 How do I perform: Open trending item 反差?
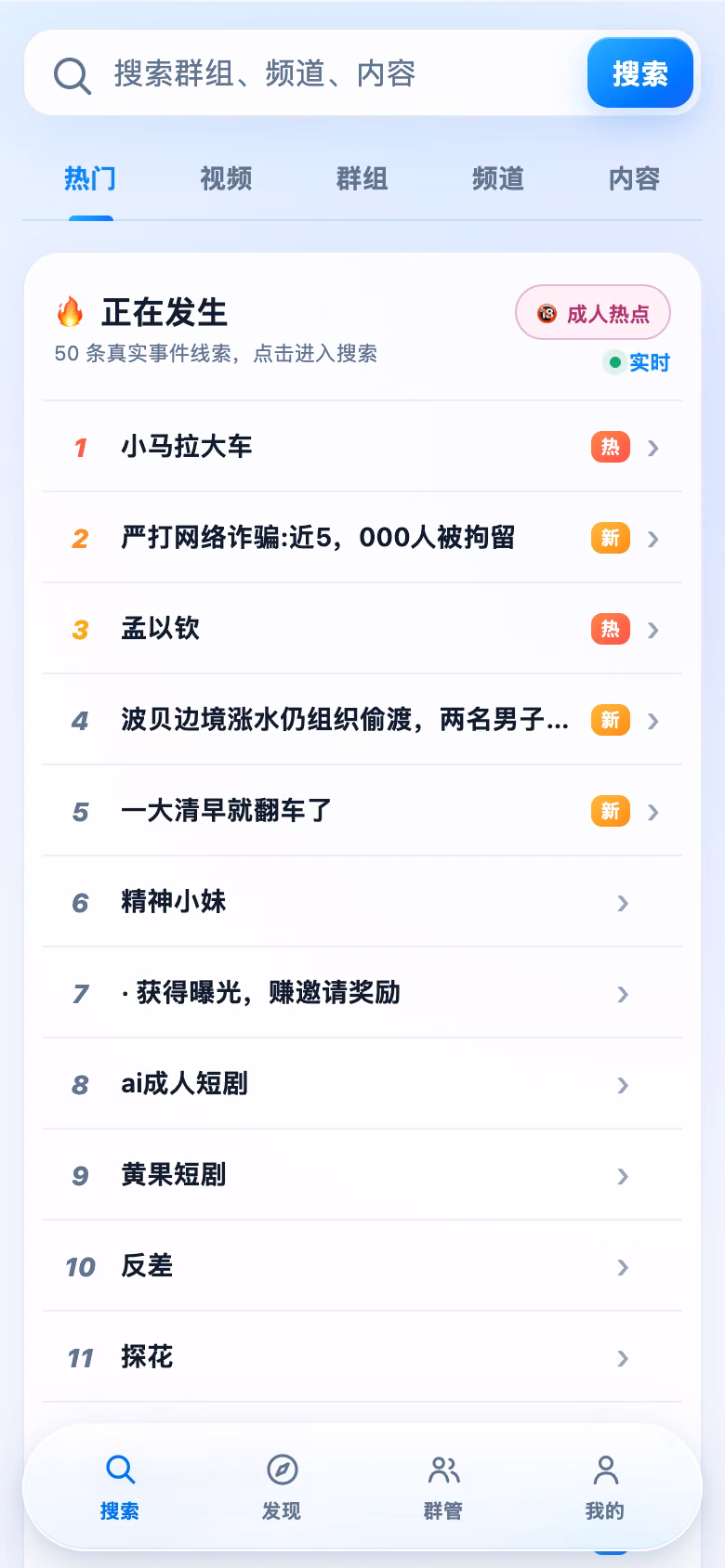click(362, 1266)
